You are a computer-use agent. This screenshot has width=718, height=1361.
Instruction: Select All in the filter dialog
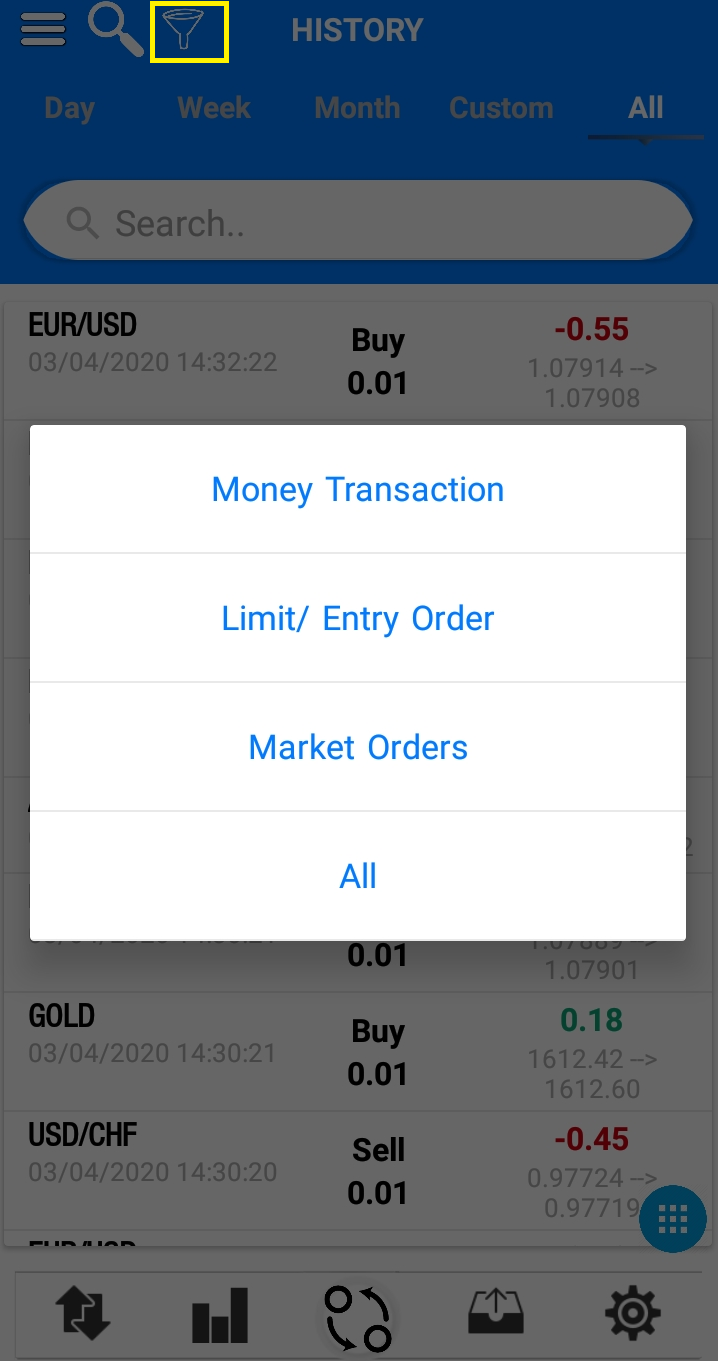pyautogui.click(x=358, y=876)
